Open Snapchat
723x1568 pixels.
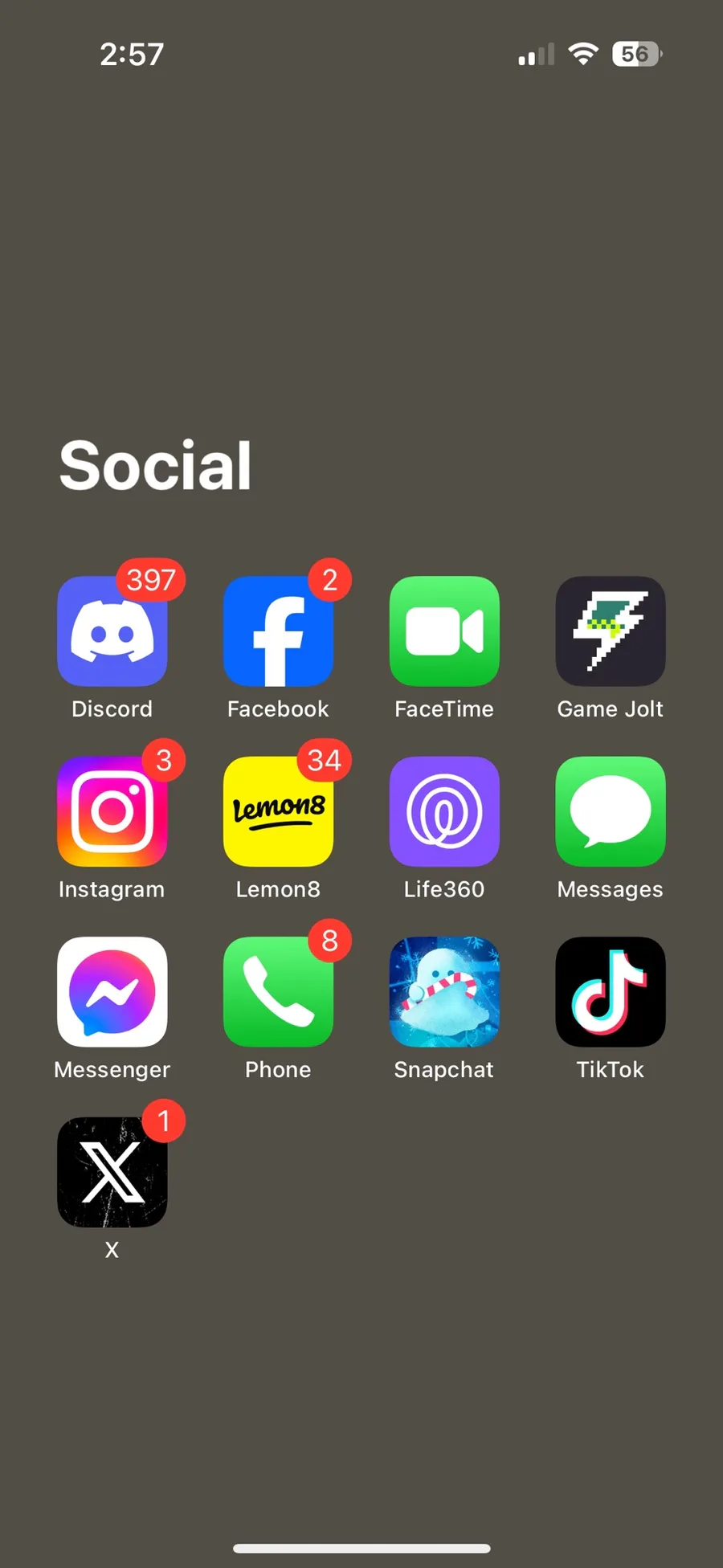tap(444, 992)
